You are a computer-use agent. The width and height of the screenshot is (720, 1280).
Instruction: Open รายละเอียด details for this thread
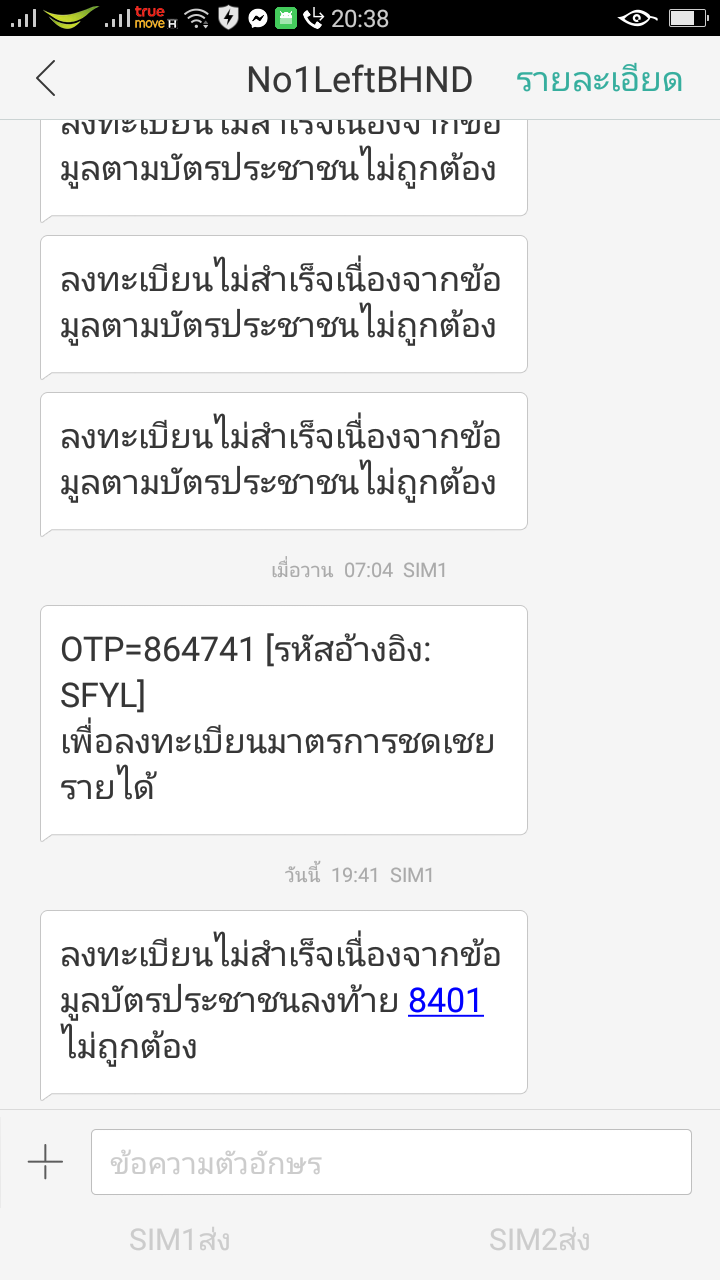pyautogui.click(x=598, y=80)
